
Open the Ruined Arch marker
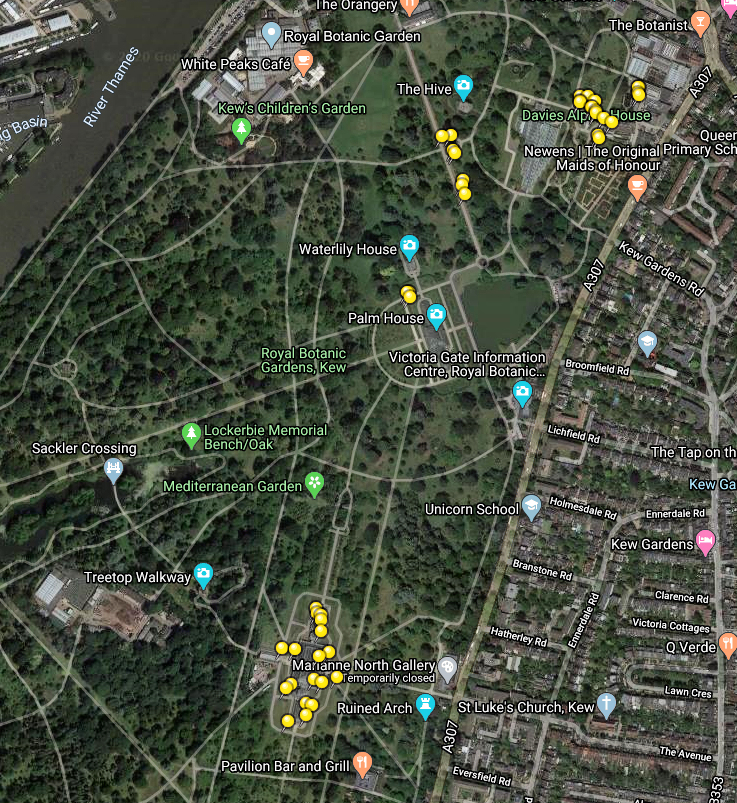tap(426, 707)
